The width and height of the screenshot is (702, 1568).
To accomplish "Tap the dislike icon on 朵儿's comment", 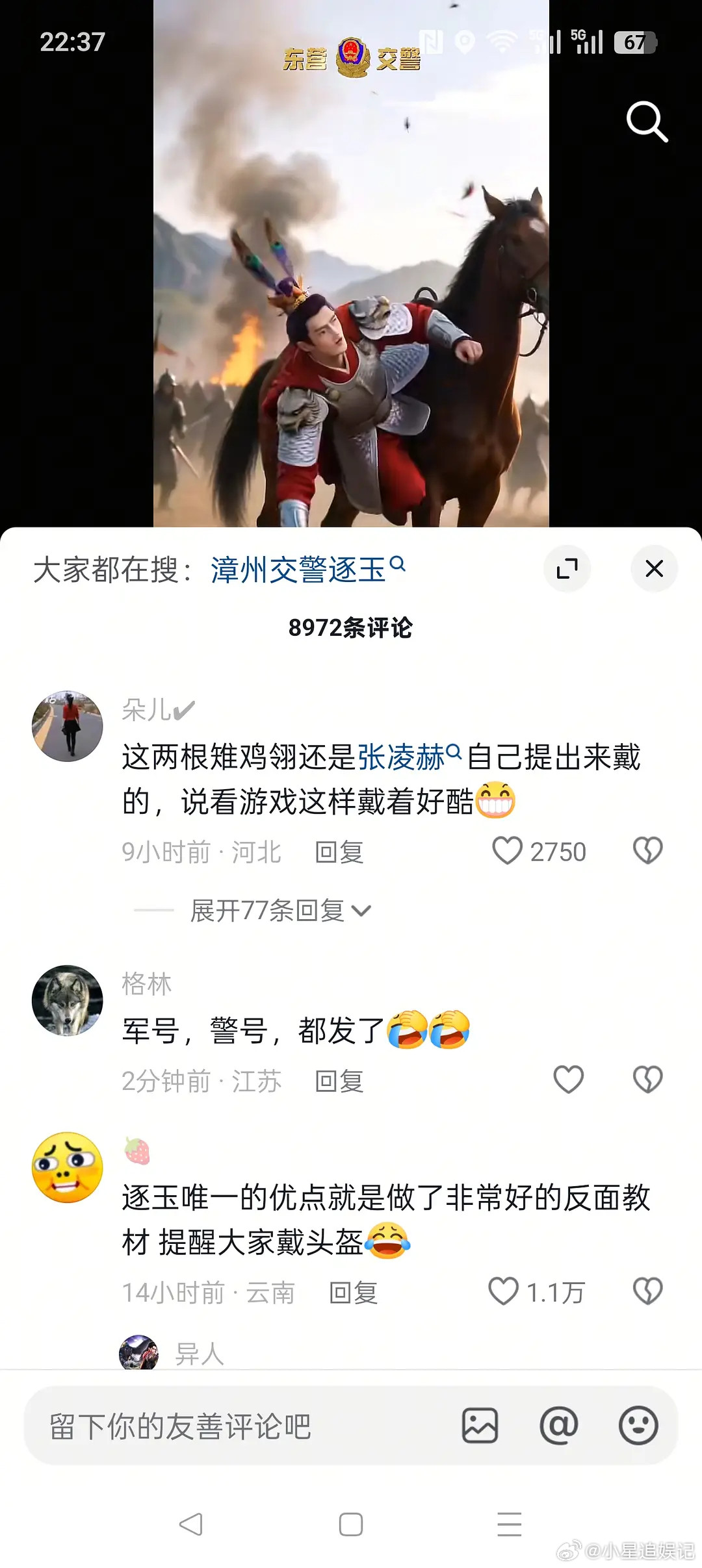I will pyautogui.click(x=647, y=851).
